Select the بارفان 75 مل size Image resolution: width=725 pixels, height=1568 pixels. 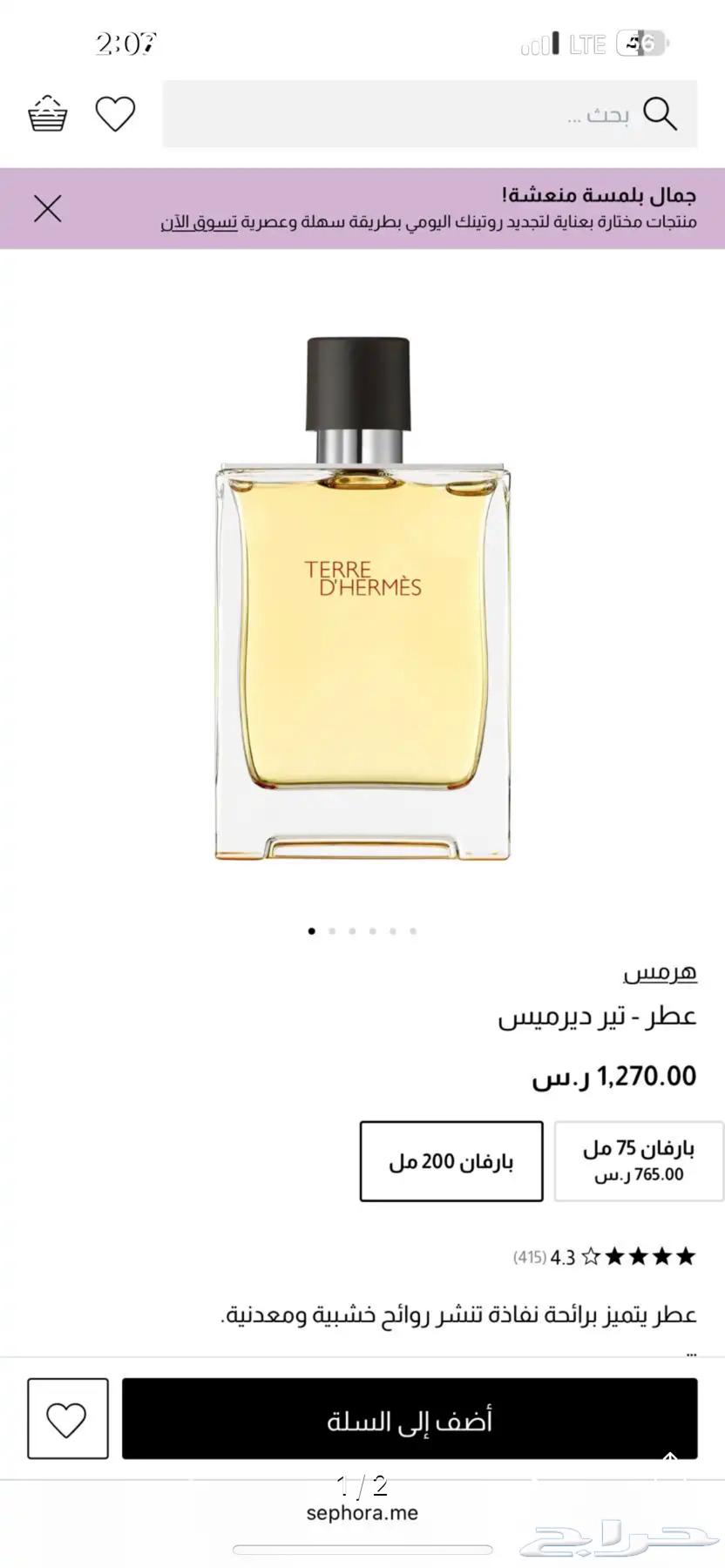[x=639, y=1161]
